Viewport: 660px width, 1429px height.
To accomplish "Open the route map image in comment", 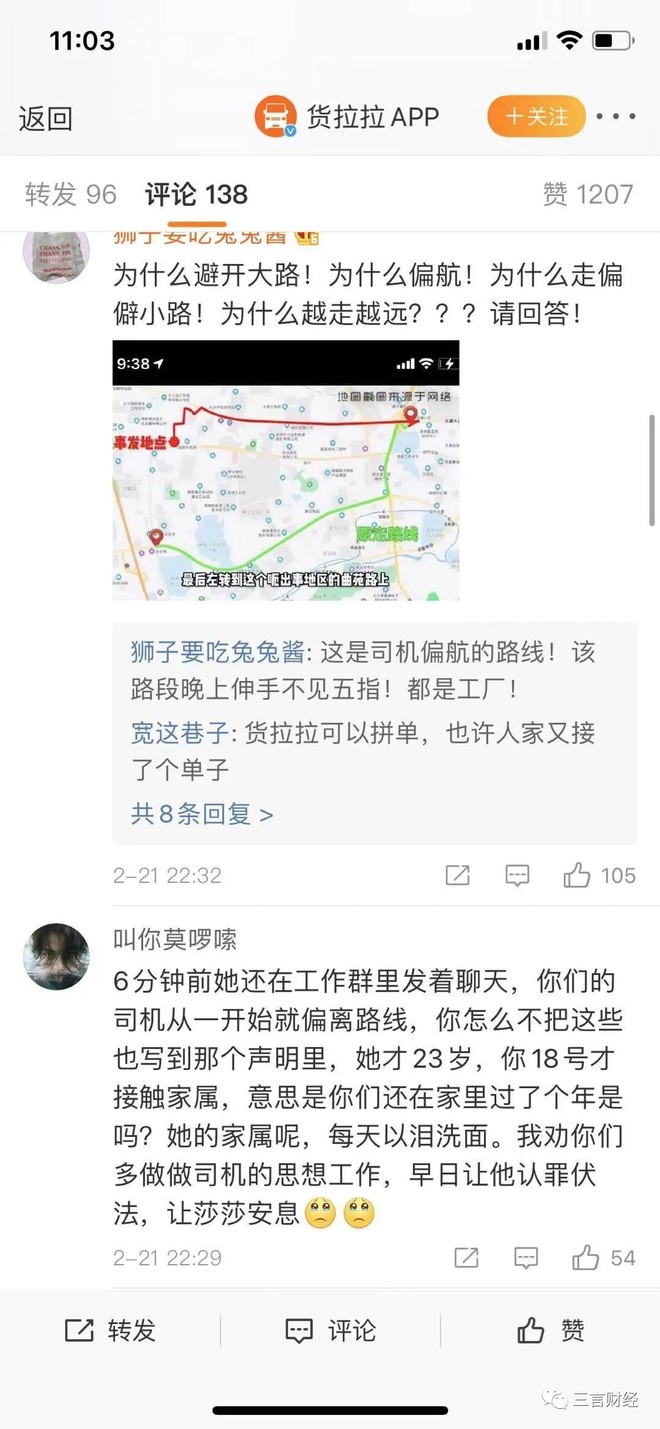I will (x=286, y=470).
